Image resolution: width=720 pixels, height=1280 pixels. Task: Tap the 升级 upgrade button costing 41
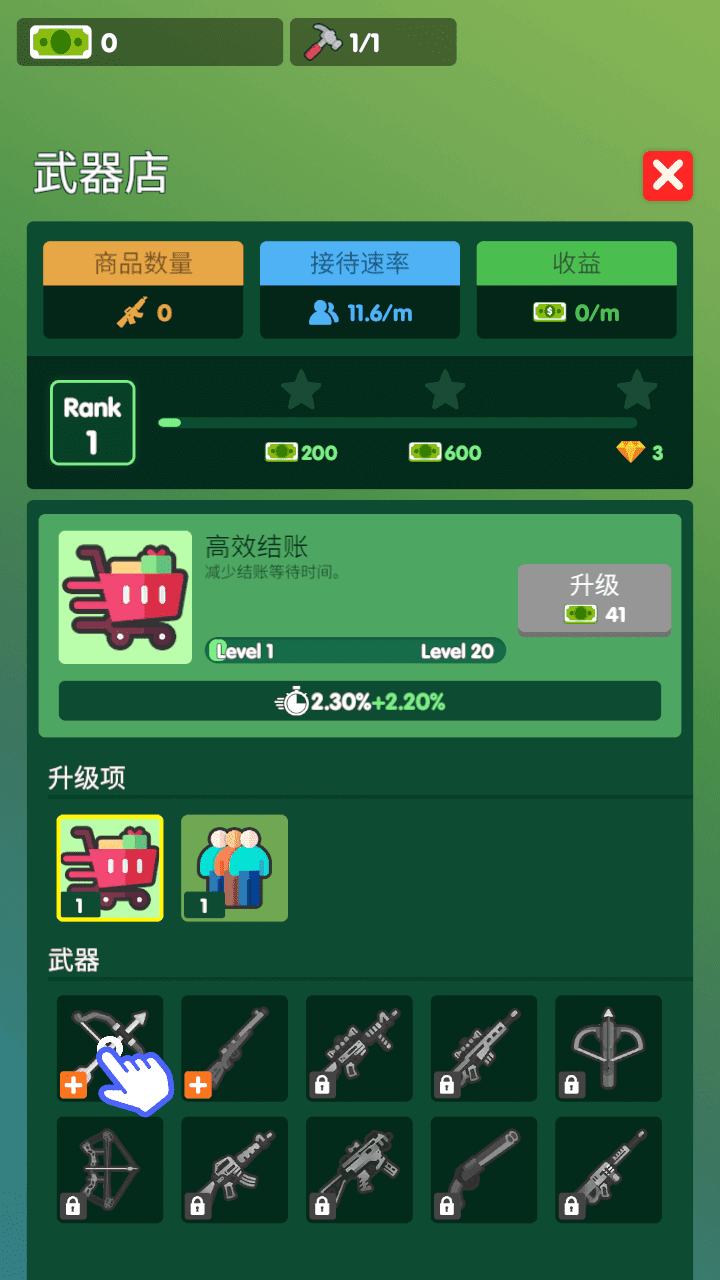click(594, 599)
